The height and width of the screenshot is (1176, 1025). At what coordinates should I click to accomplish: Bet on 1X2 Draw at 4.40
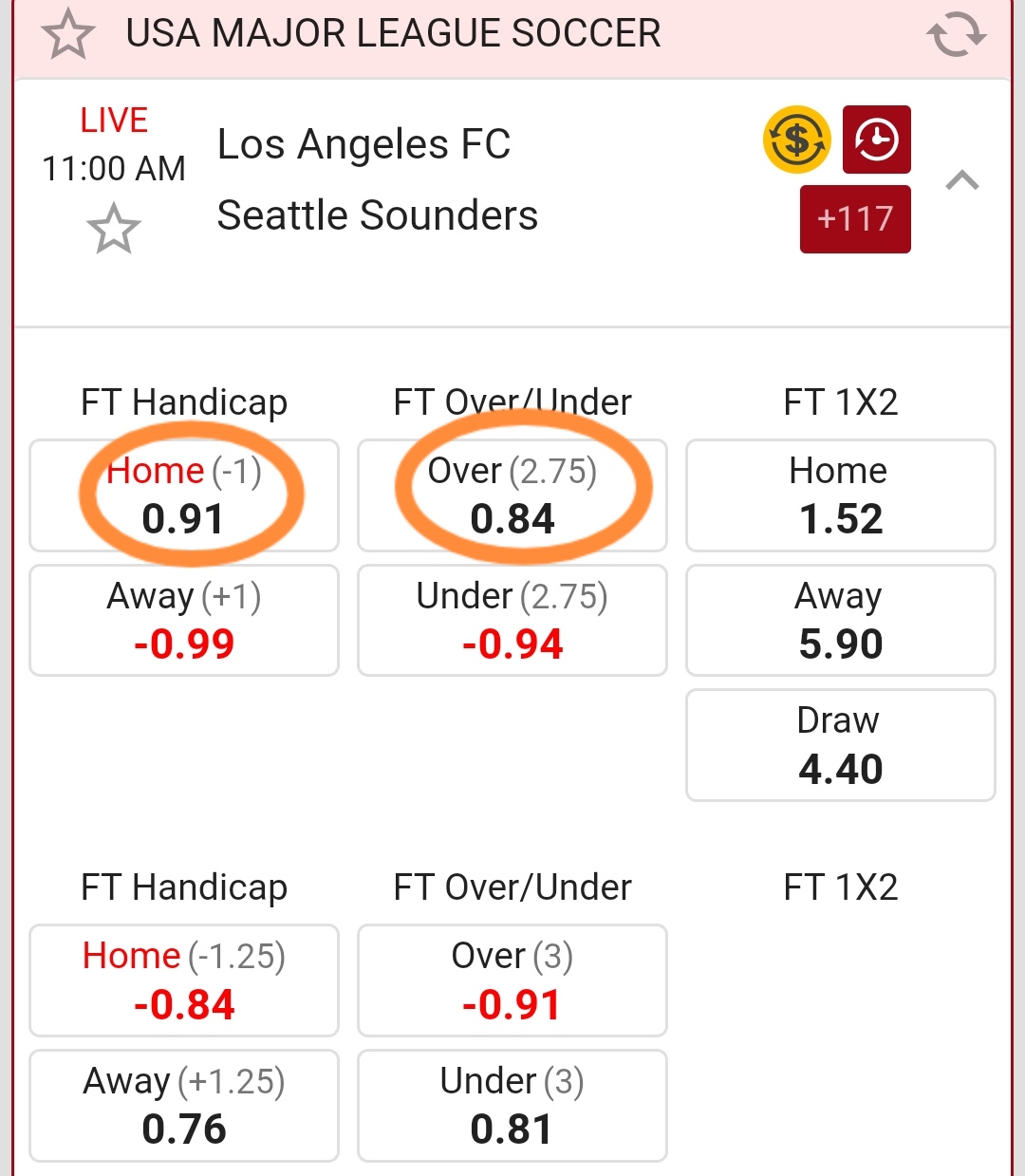pos(840,745)
